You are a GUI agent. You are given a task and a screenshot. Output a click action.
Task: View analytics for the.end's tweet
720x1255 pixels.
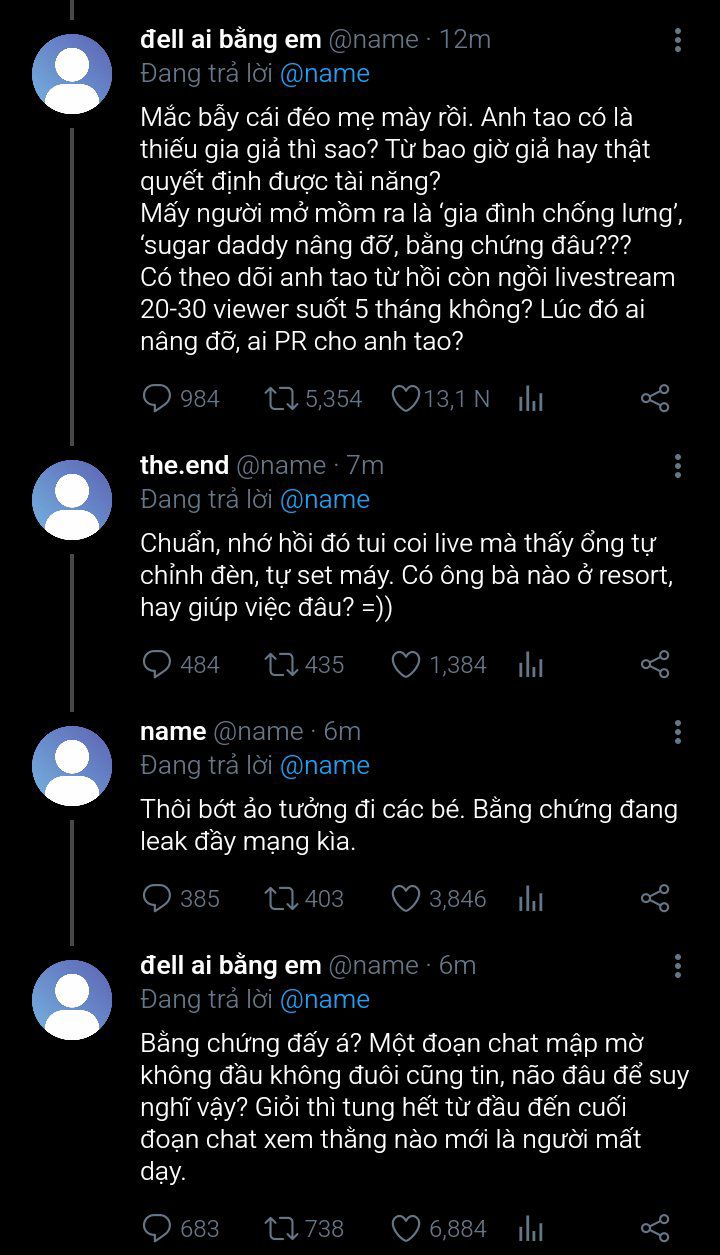coord(530,665)
